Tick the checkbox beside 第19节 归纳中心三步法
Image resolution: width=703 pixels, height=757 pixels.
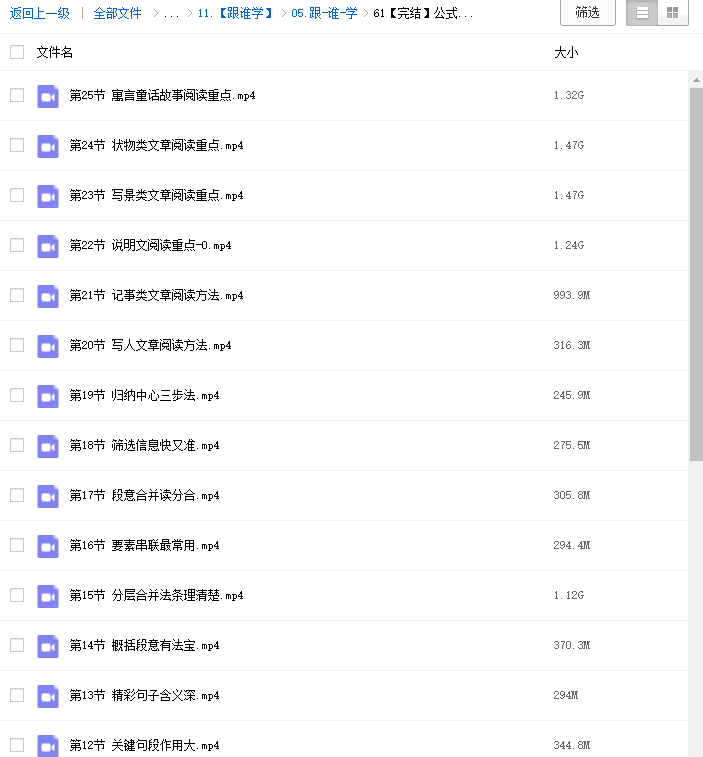(17, 396)
